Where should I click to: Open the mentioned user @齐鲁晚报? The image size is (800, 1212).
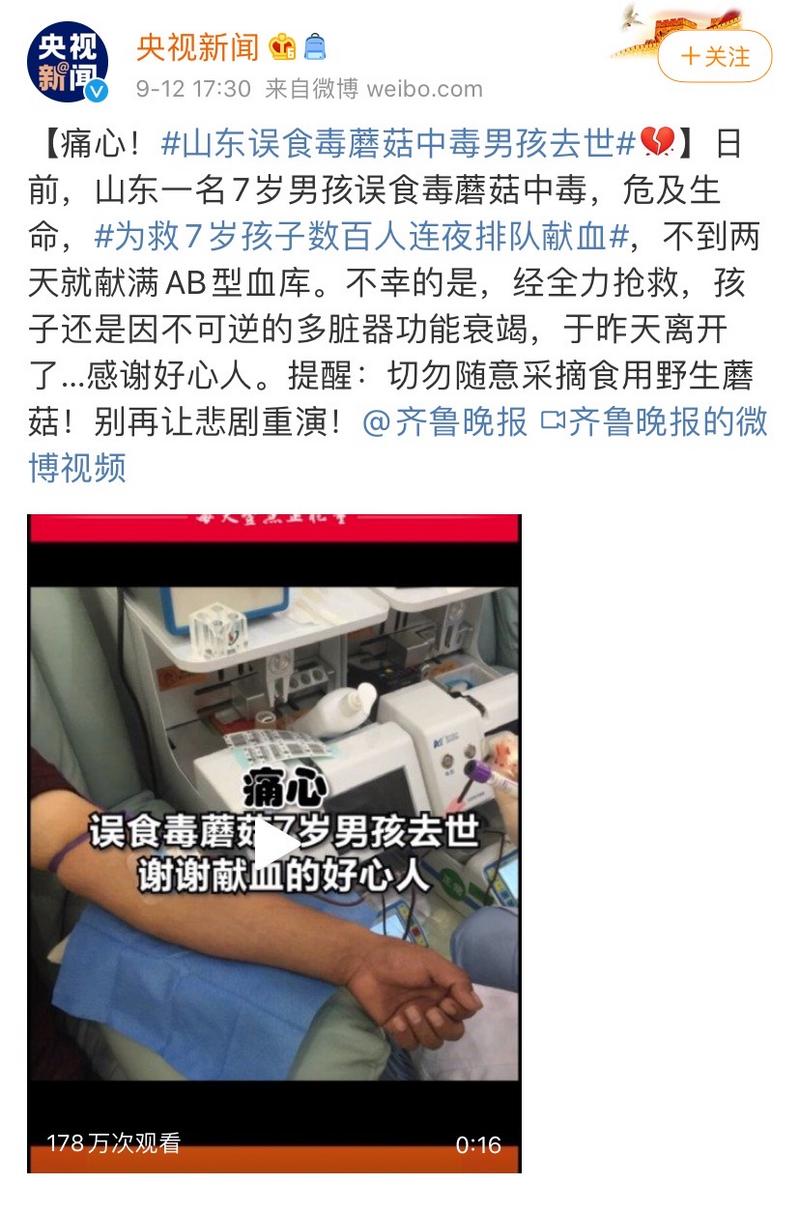point(444,422)
